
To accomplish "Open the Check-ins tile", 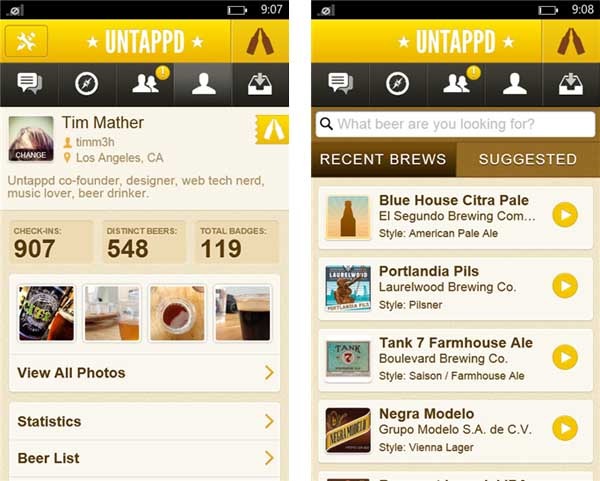I will coord(50,242).
